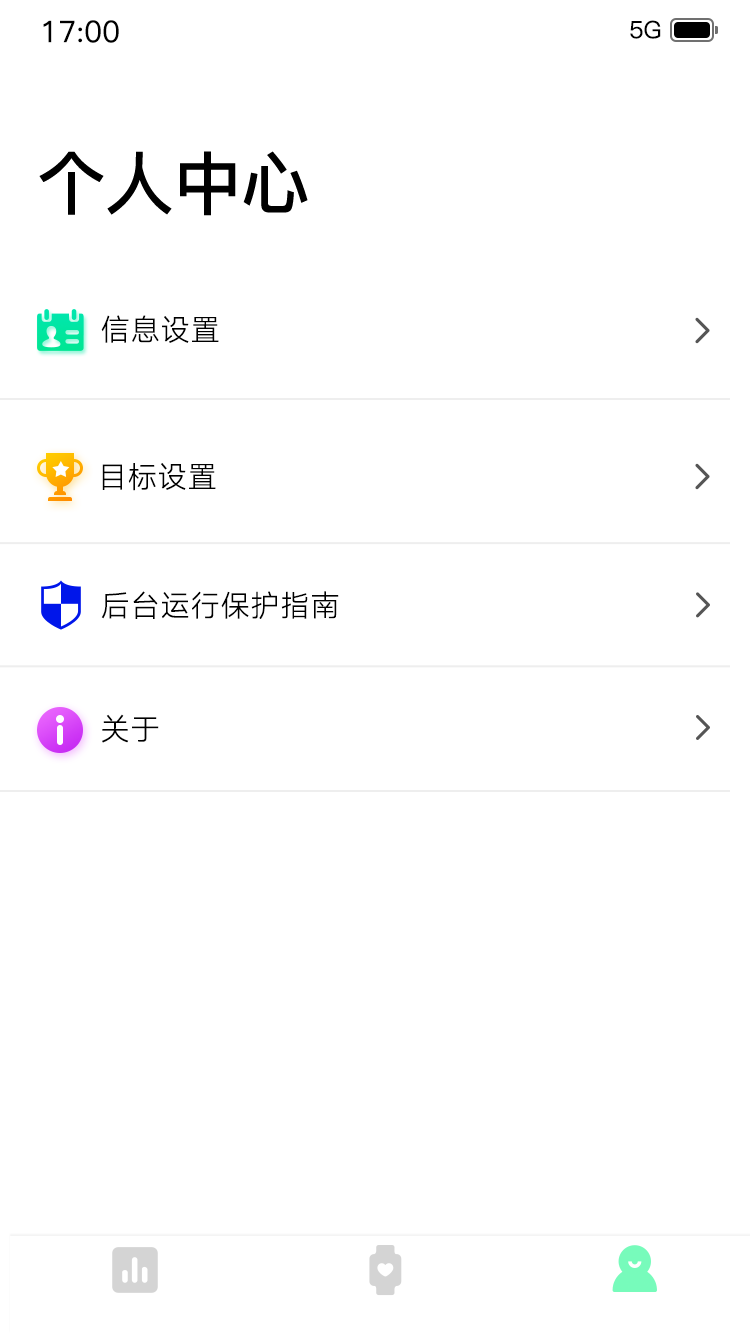
Task: Expand the 关于 row chevron
Action: [702, 728]
